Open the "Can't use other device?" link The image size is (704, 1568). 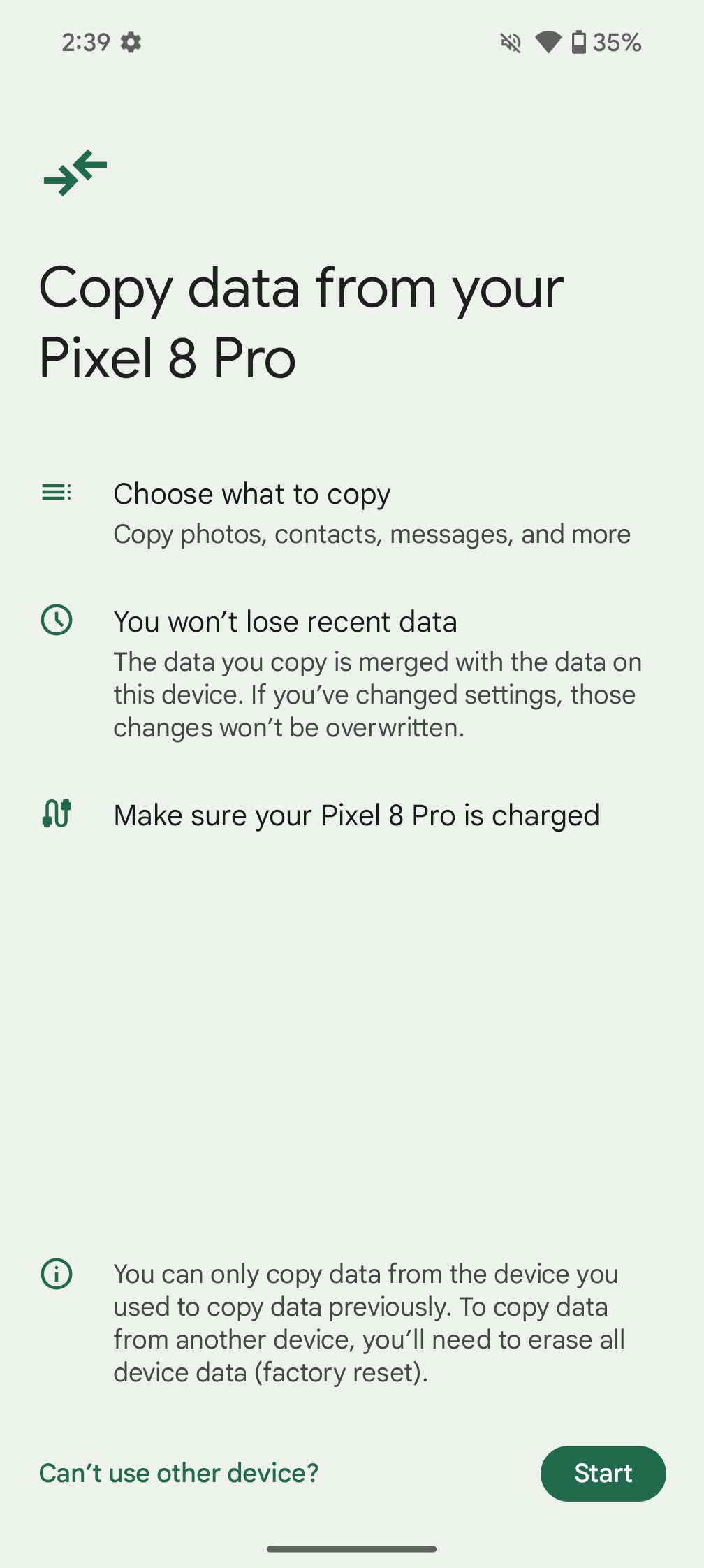(179, 1473)
